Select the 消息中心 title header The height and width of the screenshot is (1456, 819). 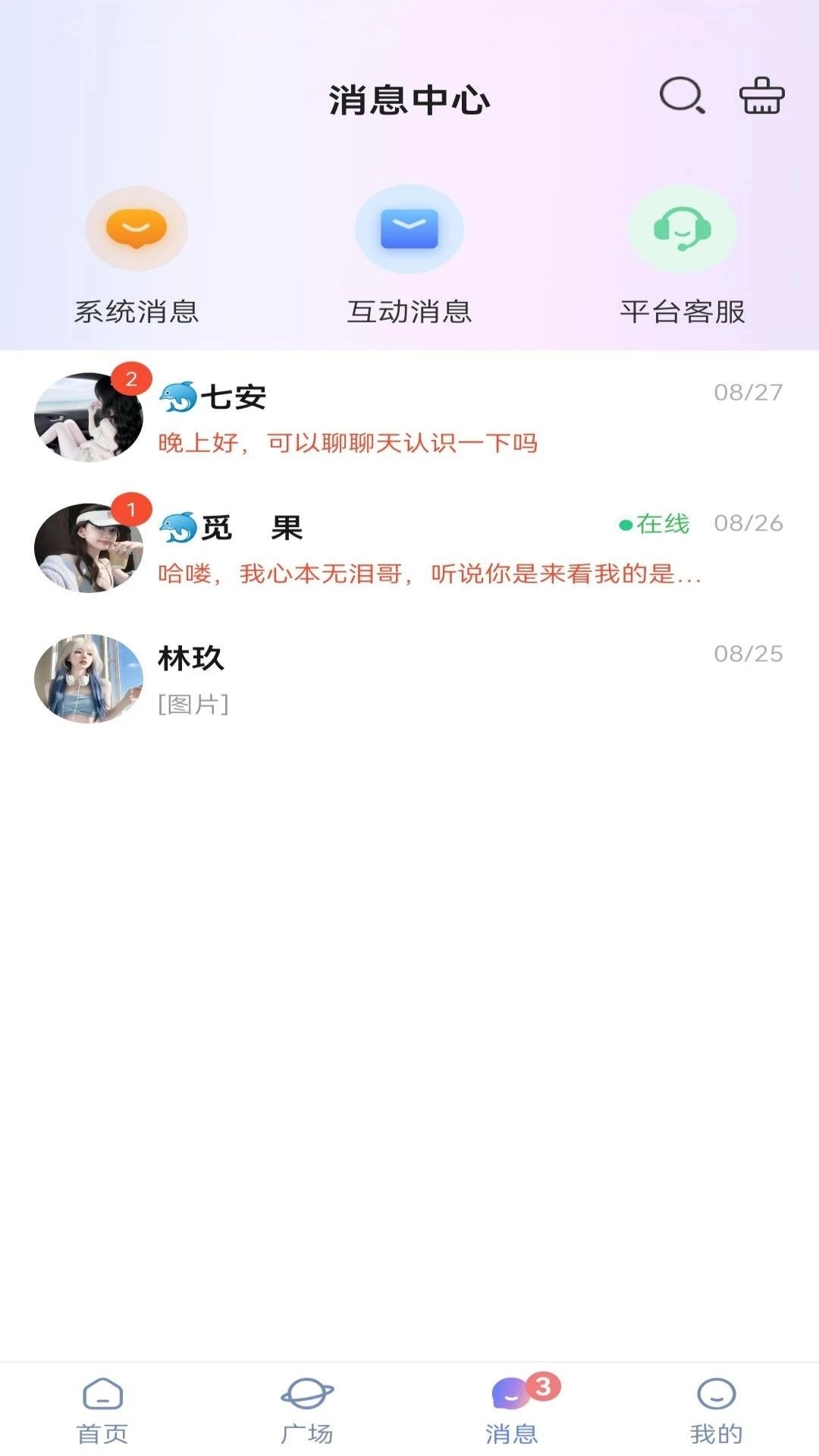click(x=409, y=99)
